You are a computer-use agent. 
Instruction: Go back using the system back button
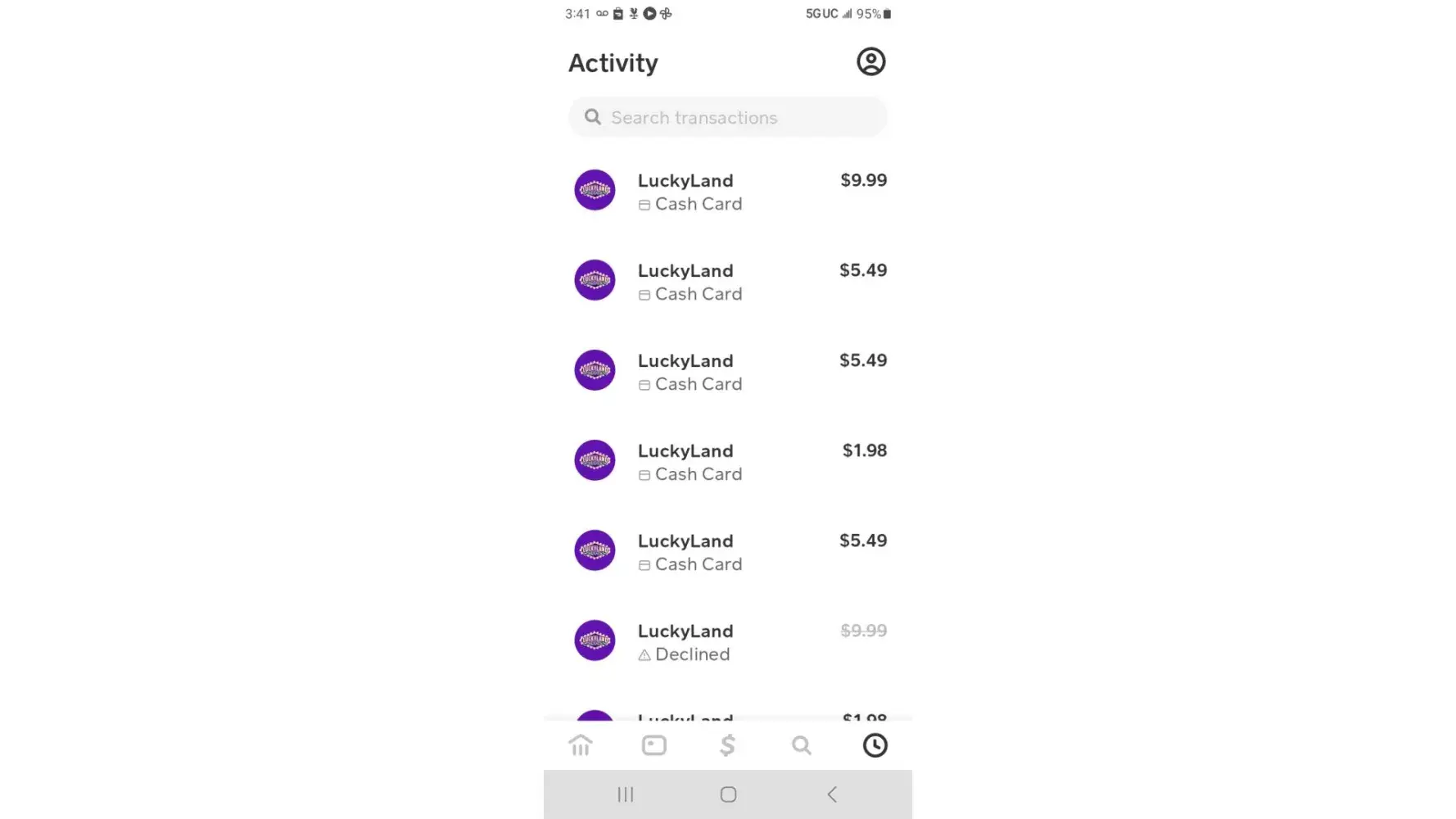(x=832, y=794)
